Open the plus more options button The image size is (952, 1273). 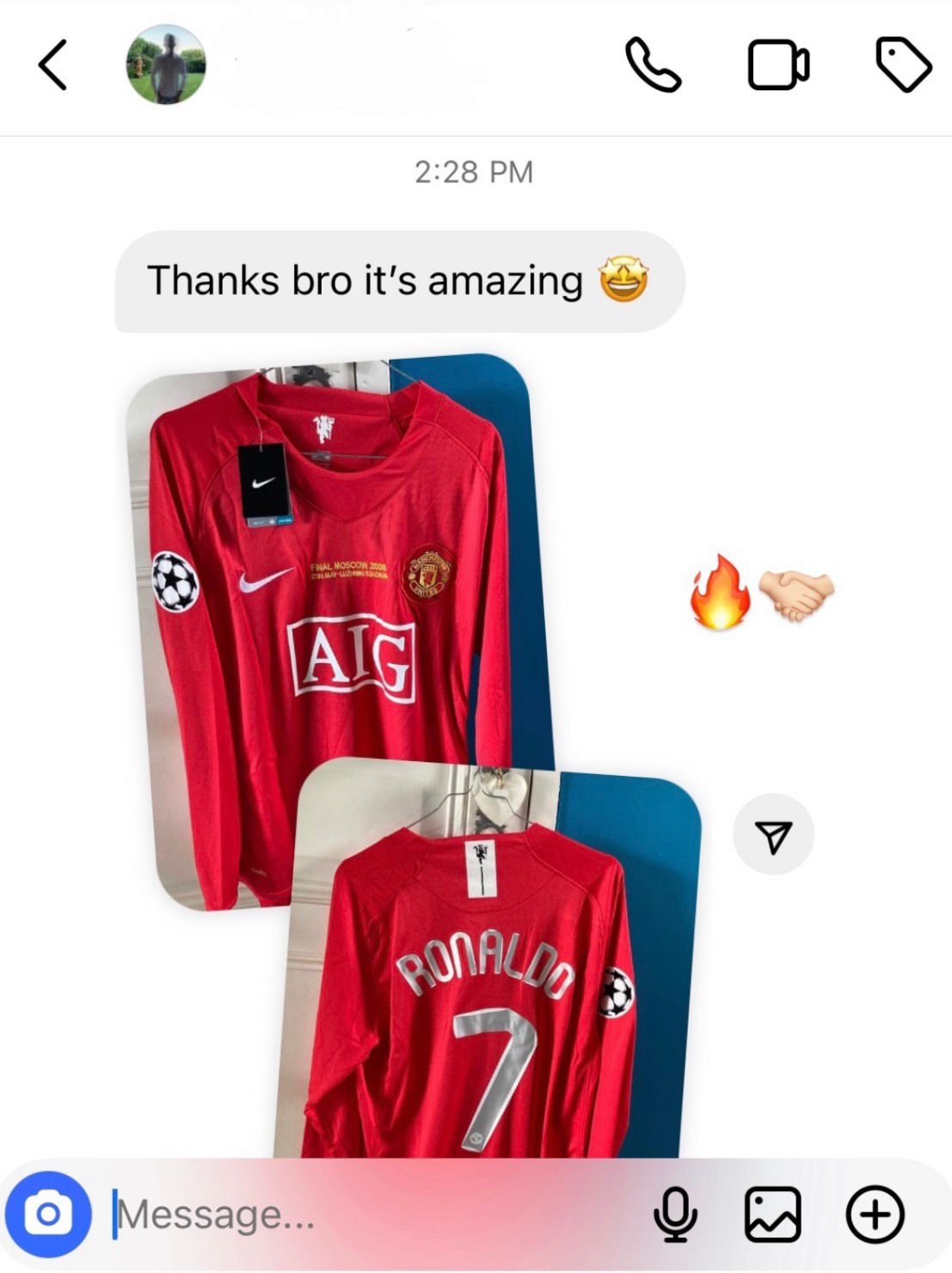point(875,1215)
